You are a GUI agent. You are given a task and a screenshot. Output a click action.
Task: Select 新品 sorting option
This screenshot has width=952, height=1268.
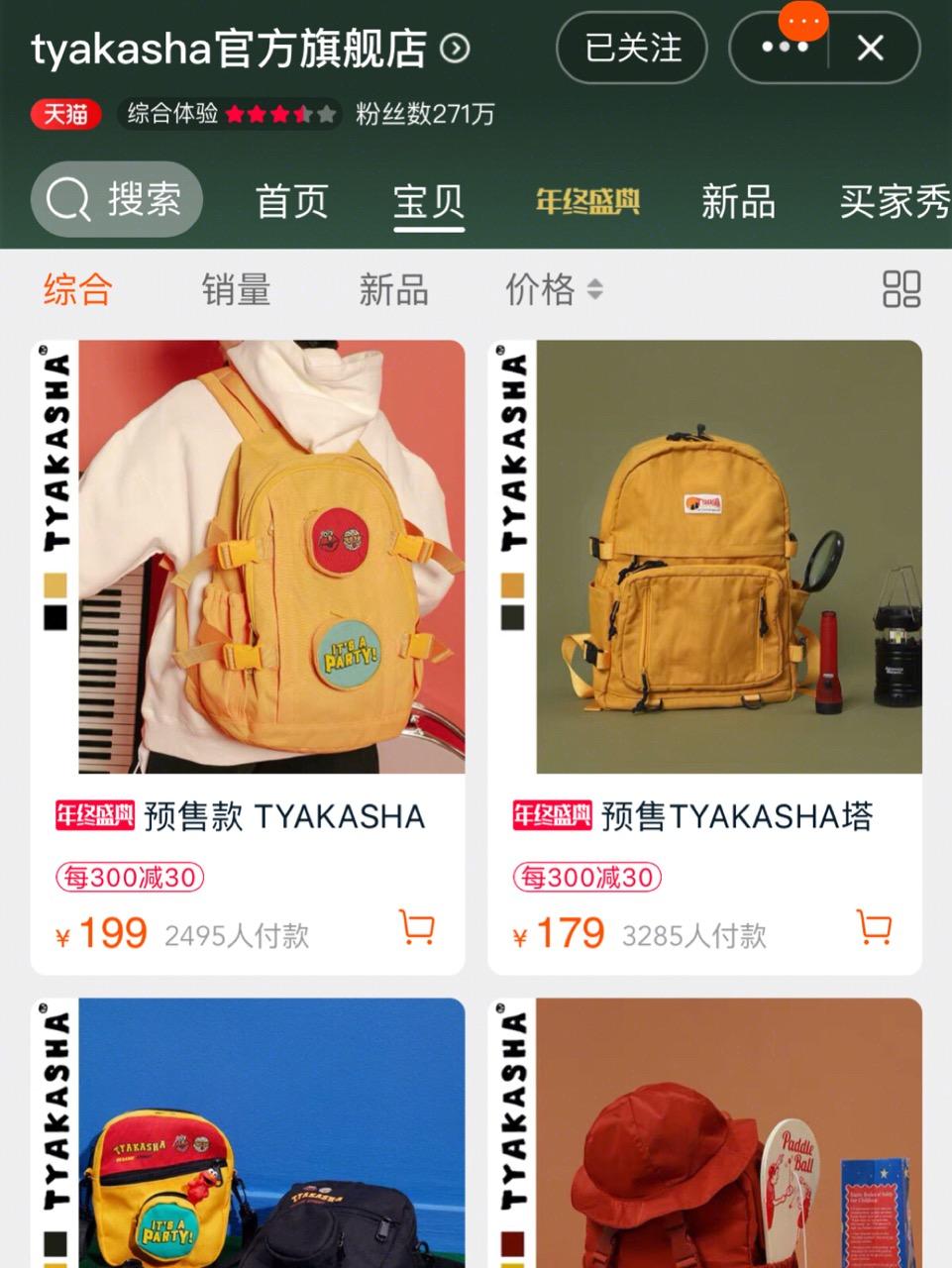pos(392,288)
